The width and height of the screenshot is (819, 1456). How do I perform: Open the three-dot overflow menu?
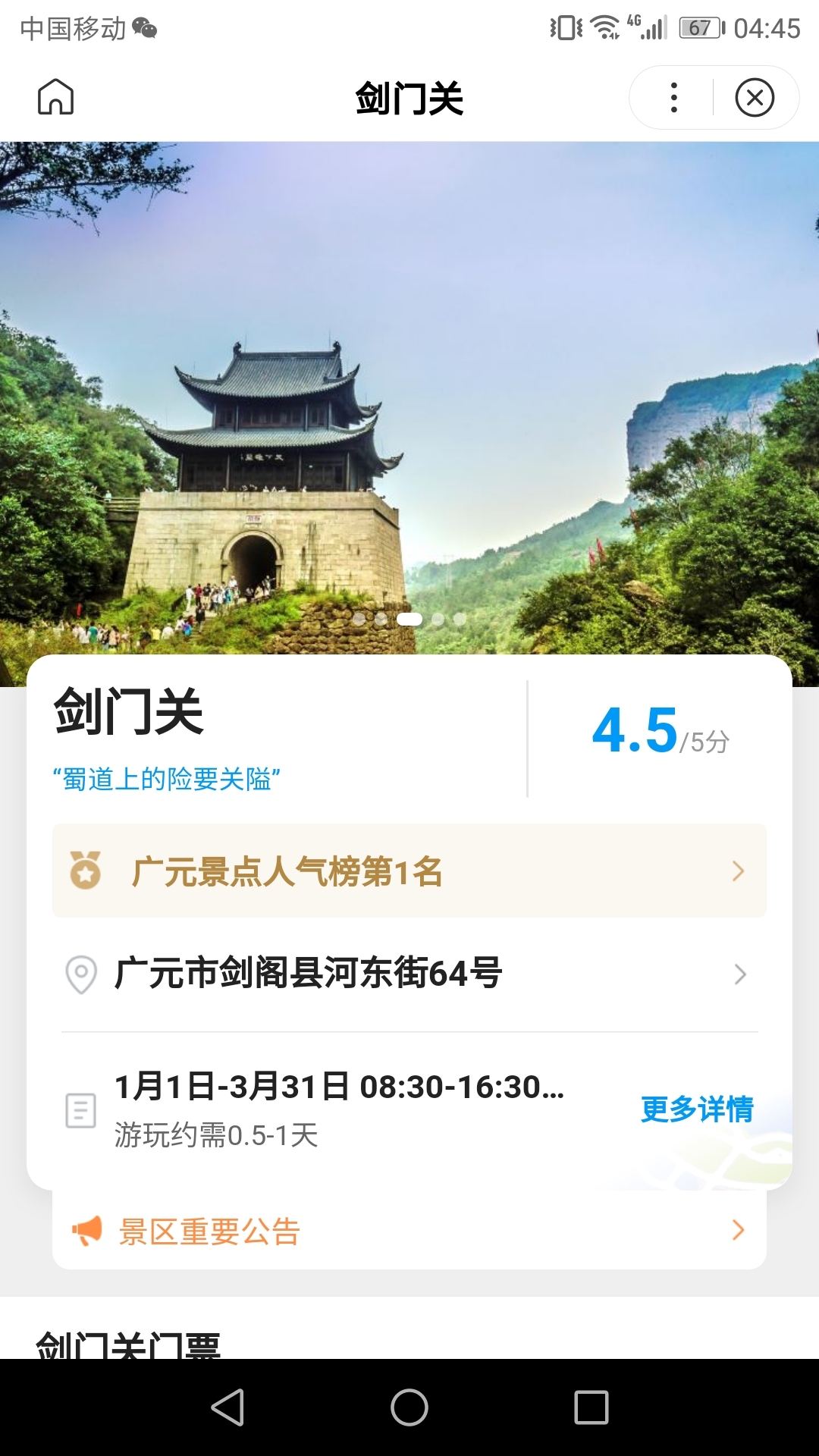pos(673,98)
